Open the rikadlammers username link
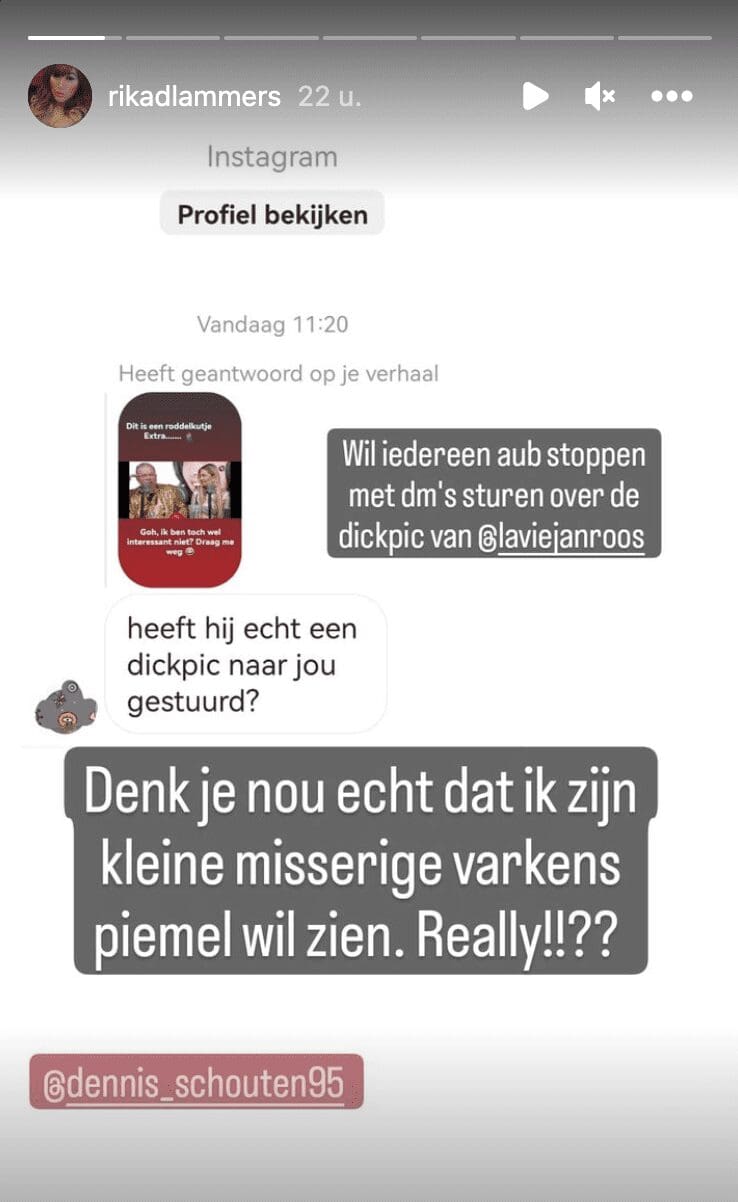This screenshot has width=738, height=1202. click(x=194, y=96)
